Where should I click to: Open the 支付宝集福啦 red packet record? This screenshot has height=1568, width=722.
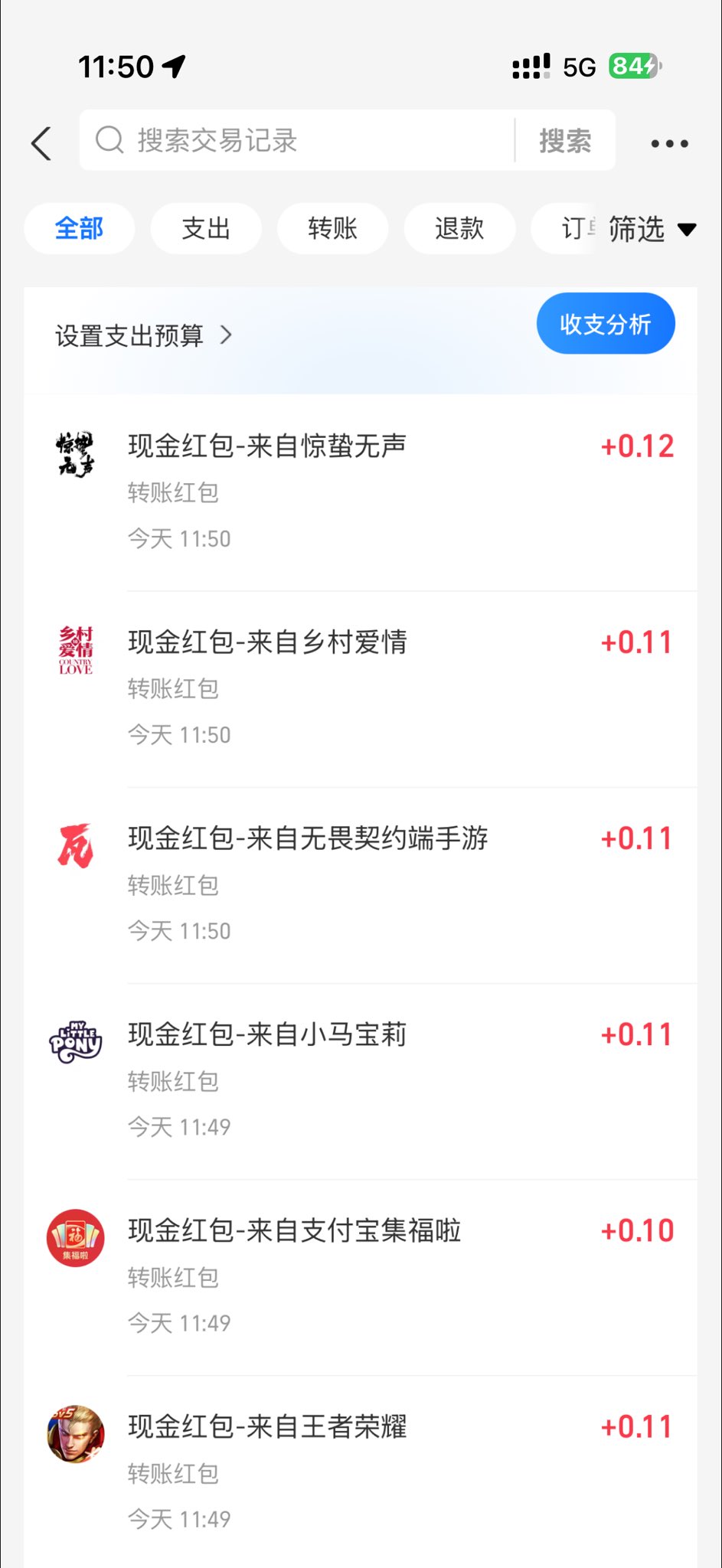(360, 1276)
